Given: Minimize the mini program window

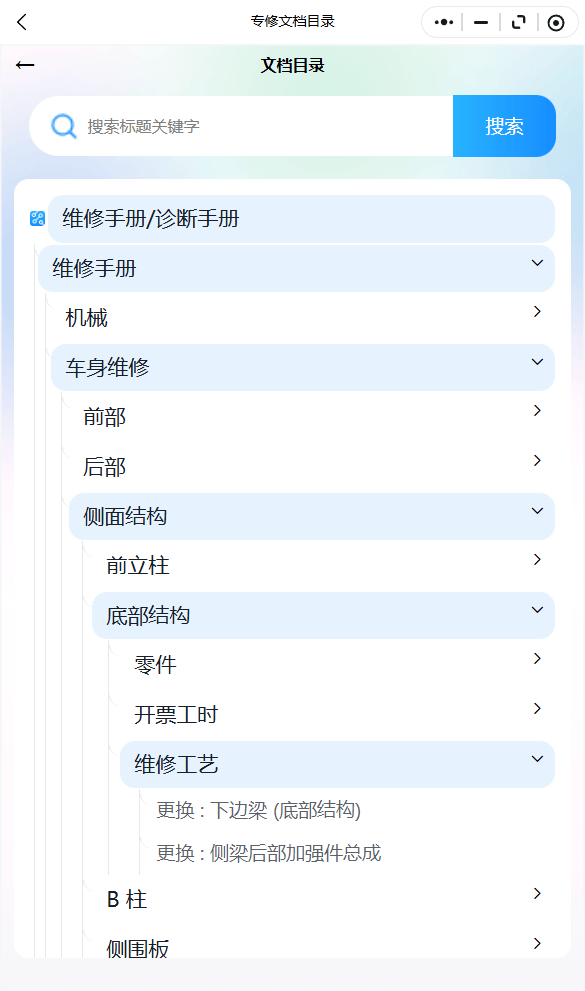Looking at the screenshot, I should point(481,23).
